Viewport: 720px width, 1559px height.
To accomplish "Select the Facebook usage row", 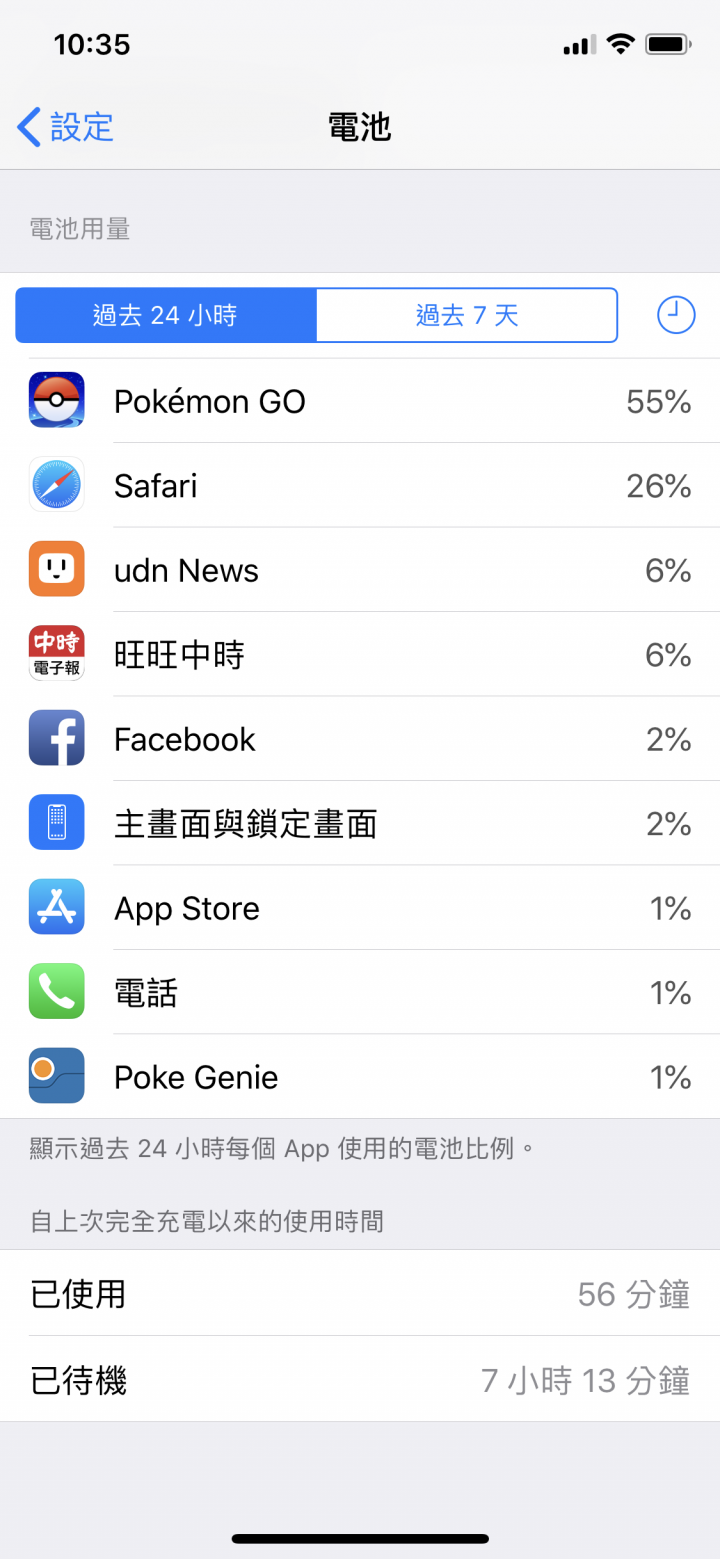I will [360, 739].
